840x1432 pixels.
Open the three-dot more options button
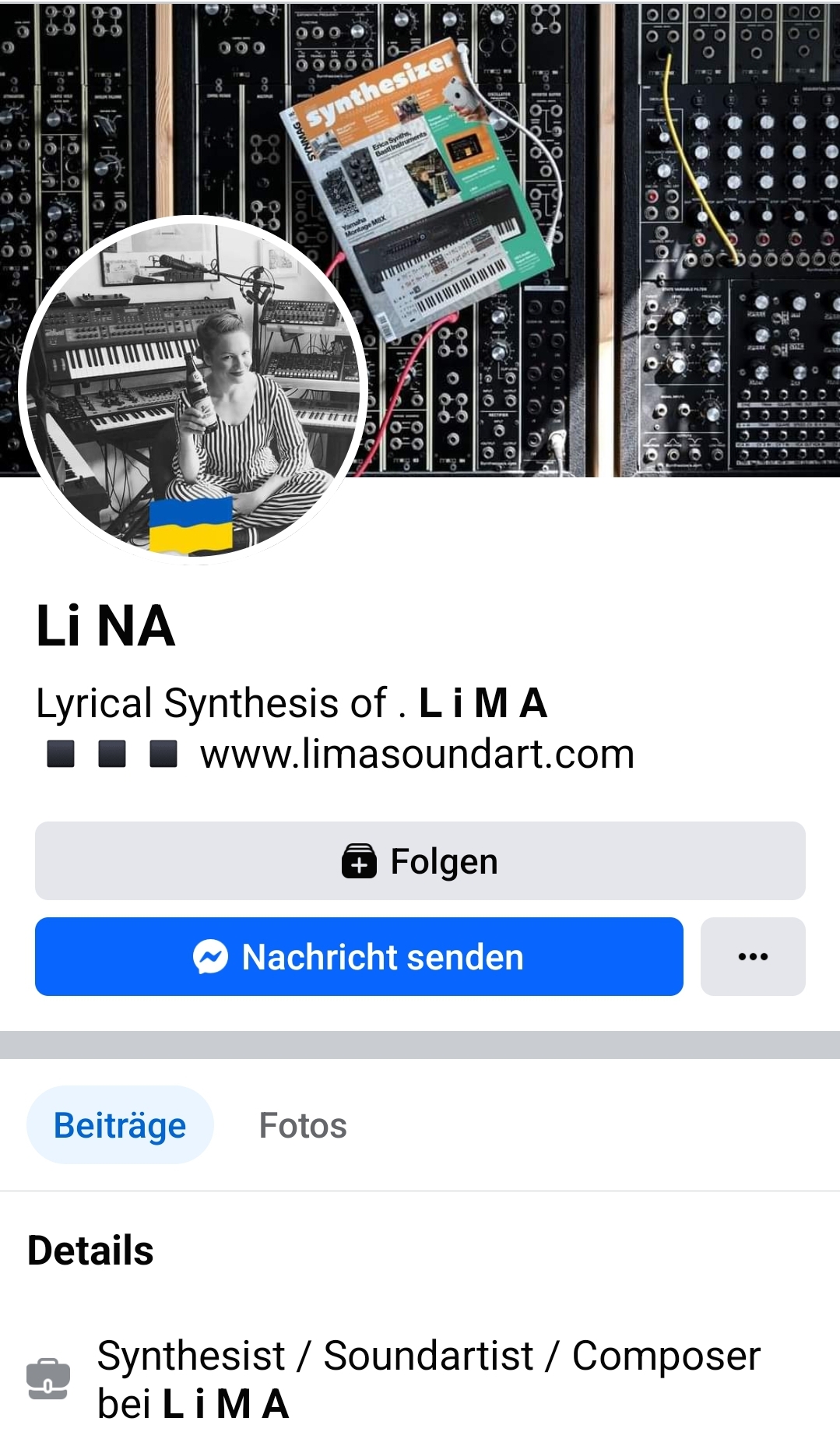tap(752, 957)
